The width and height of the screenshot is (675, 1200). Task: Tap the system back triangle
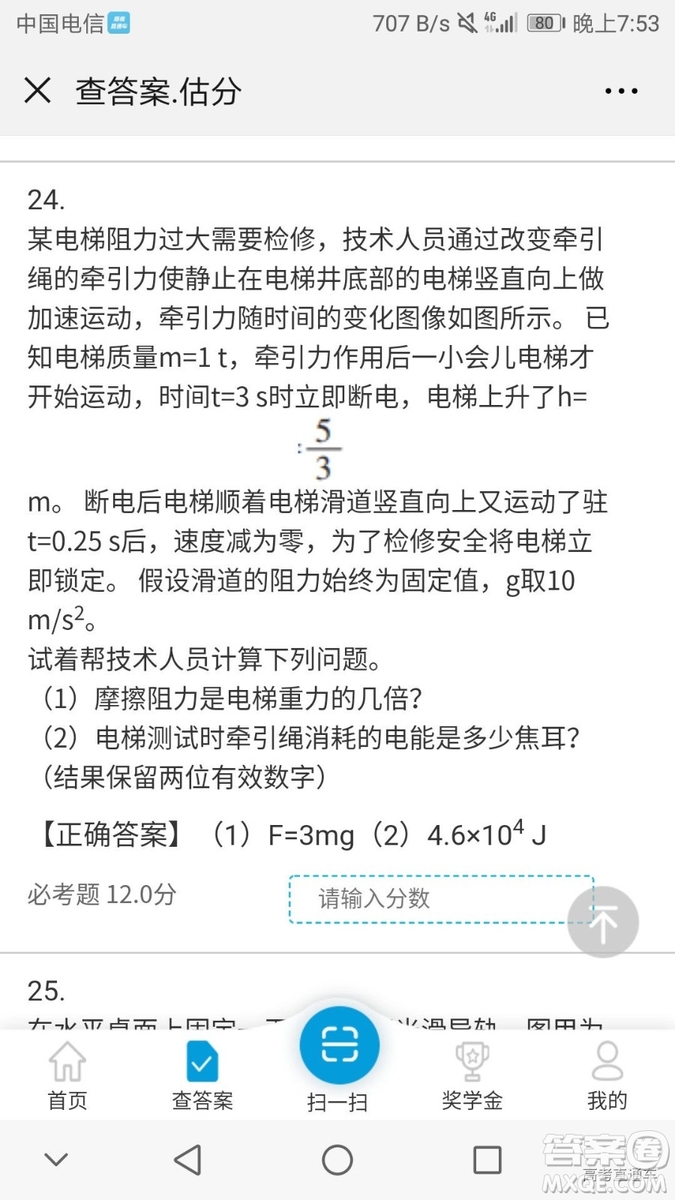(x=187, y=1160)
